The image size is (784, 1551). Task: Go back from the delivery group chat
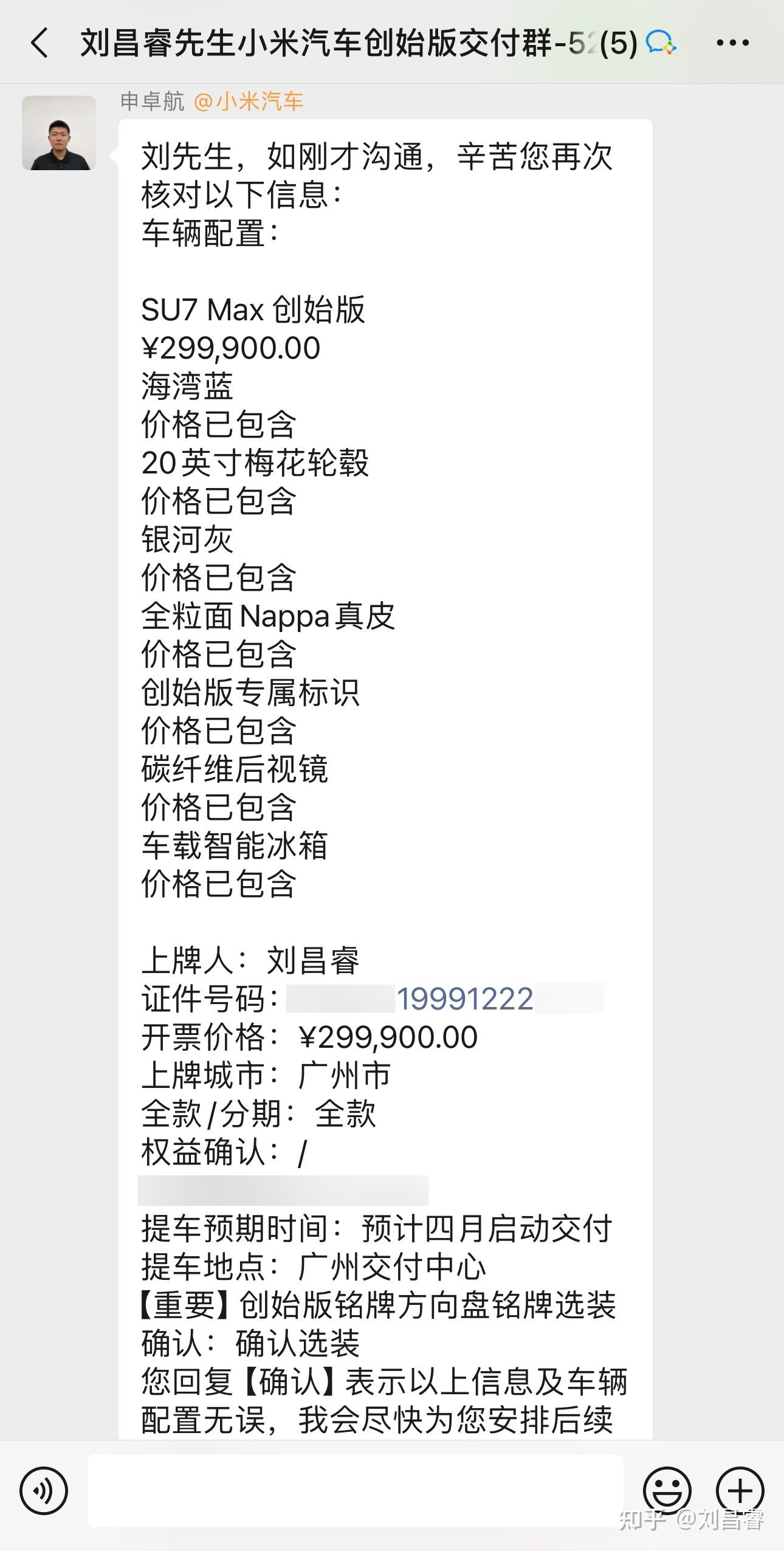pos(40,43)
